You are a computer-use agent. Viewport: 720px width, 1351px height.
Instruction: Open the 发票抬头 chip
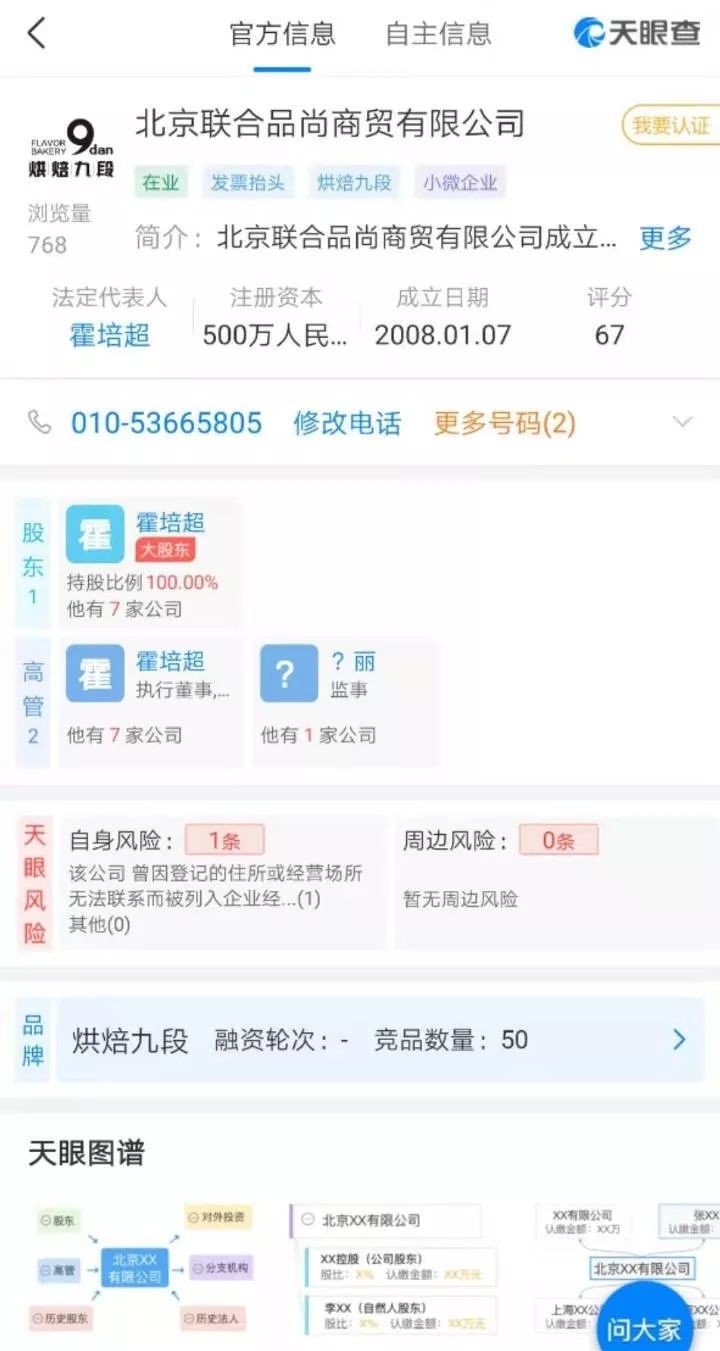247,183
